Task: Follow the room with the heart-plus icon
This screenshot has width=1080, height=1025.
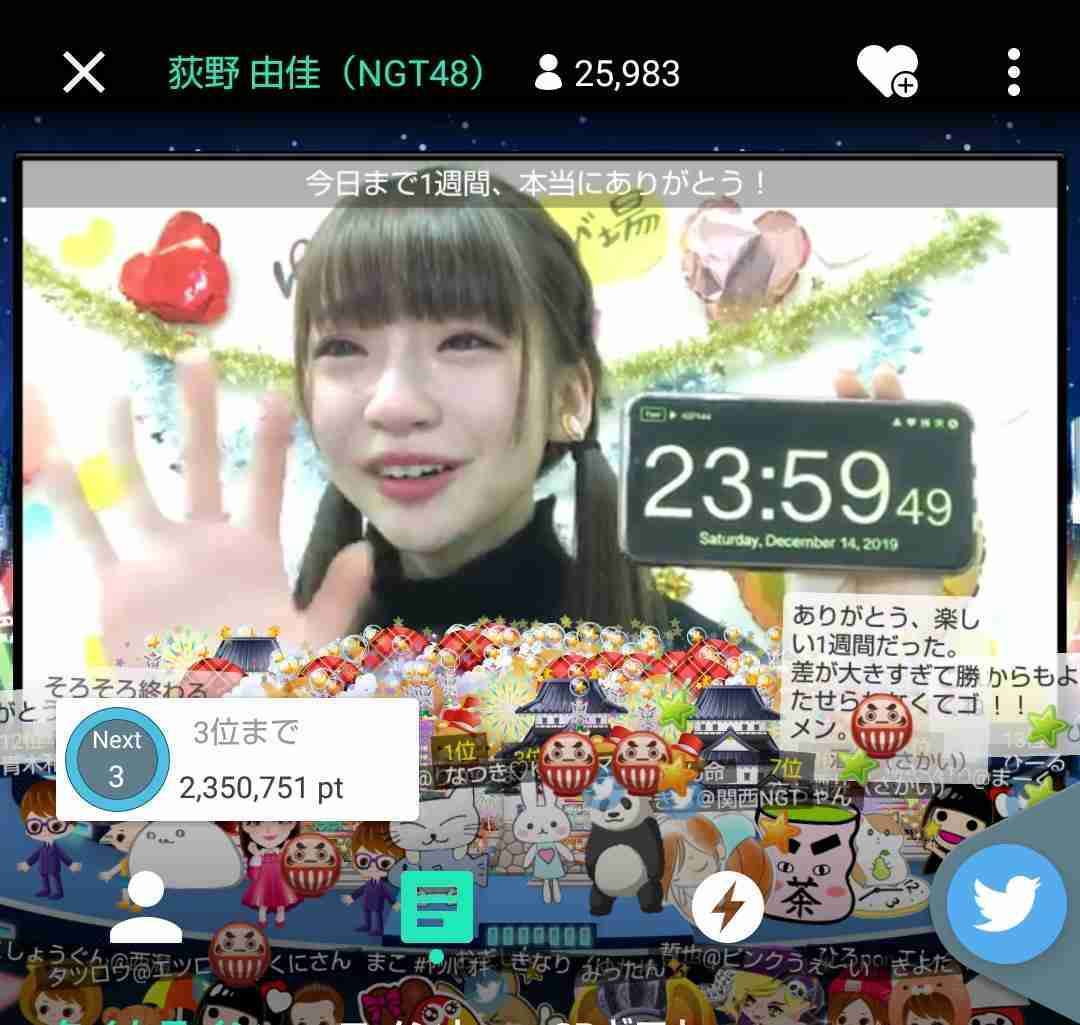Action: [887, 71]
